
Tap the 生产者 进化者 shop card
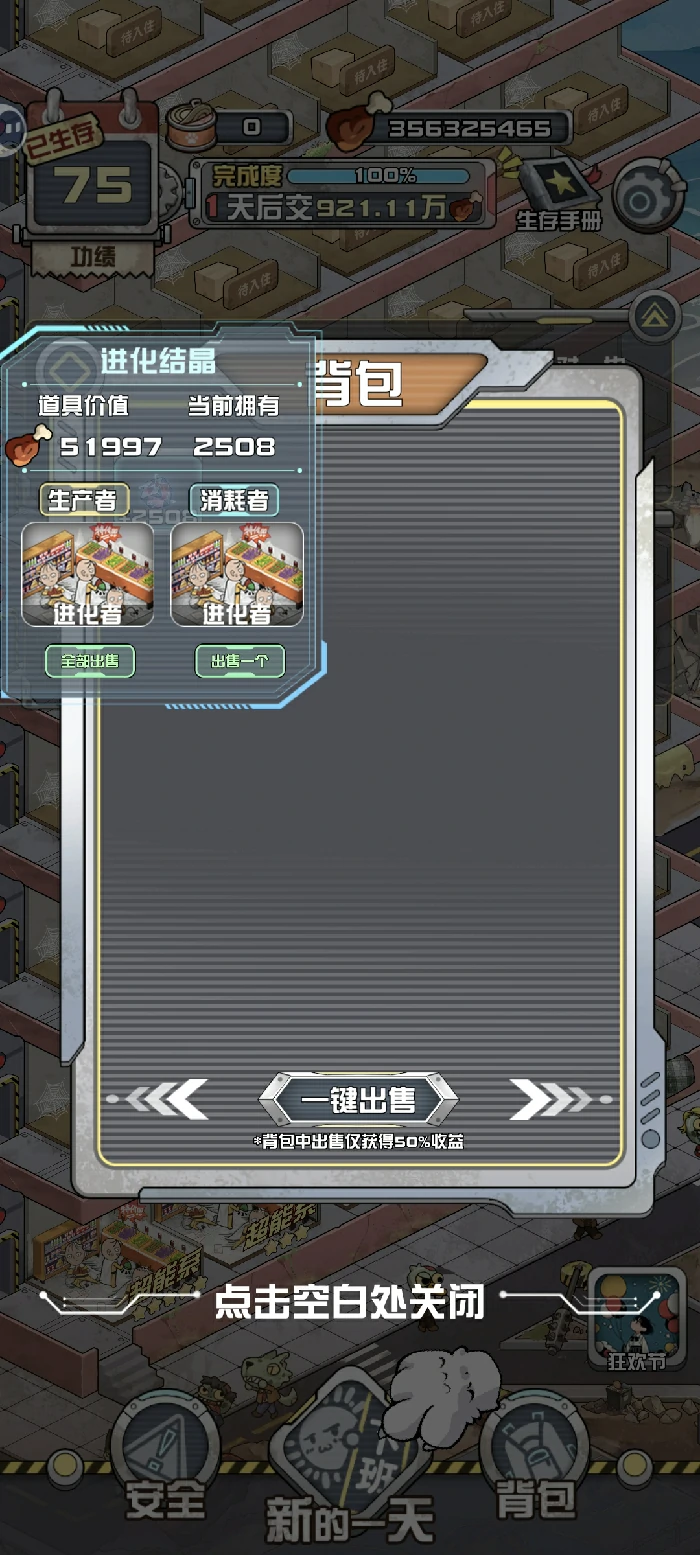(x=88, y=574)
